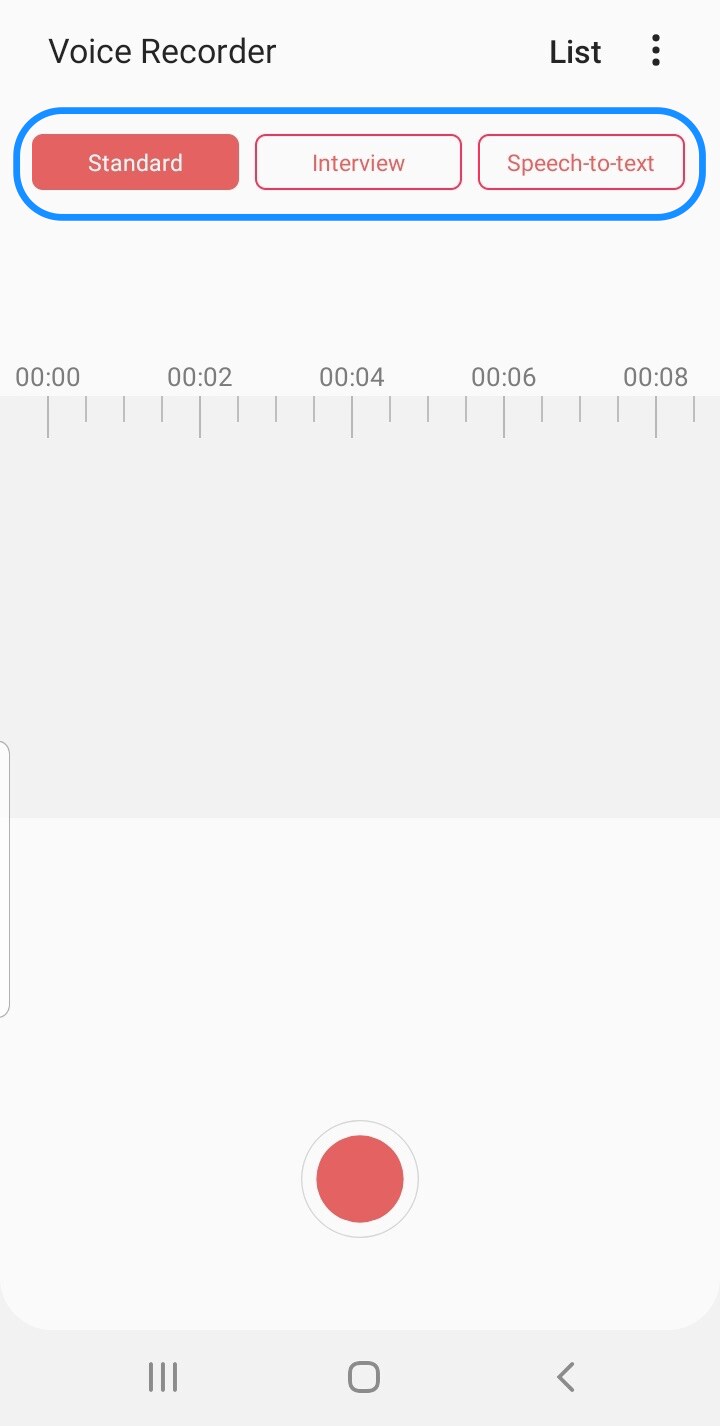Tap the 00:00 mark on the timeline
720x1426 pixels.
(48, 377)
